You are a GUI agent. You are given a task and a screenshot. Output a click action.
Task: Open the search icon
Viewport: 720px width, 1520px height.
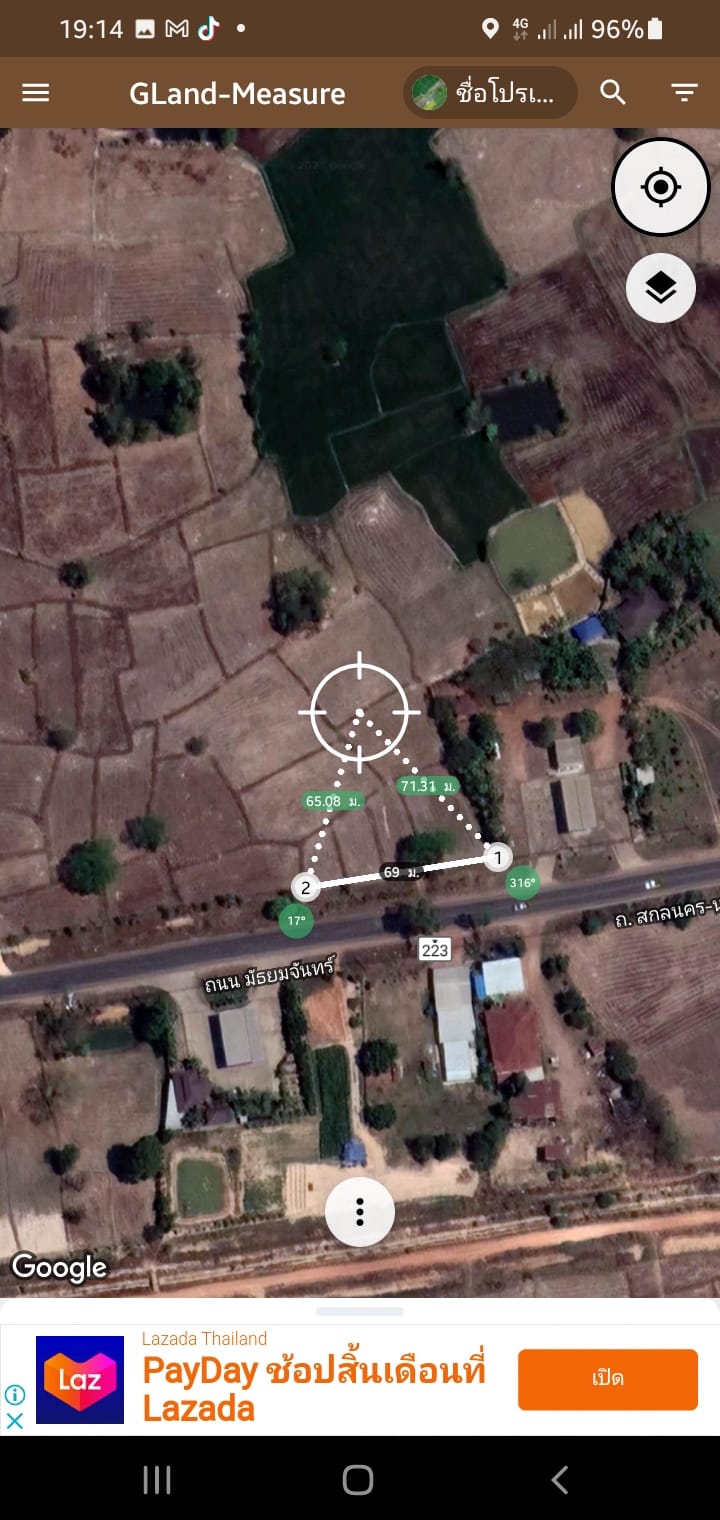point(613,93)
